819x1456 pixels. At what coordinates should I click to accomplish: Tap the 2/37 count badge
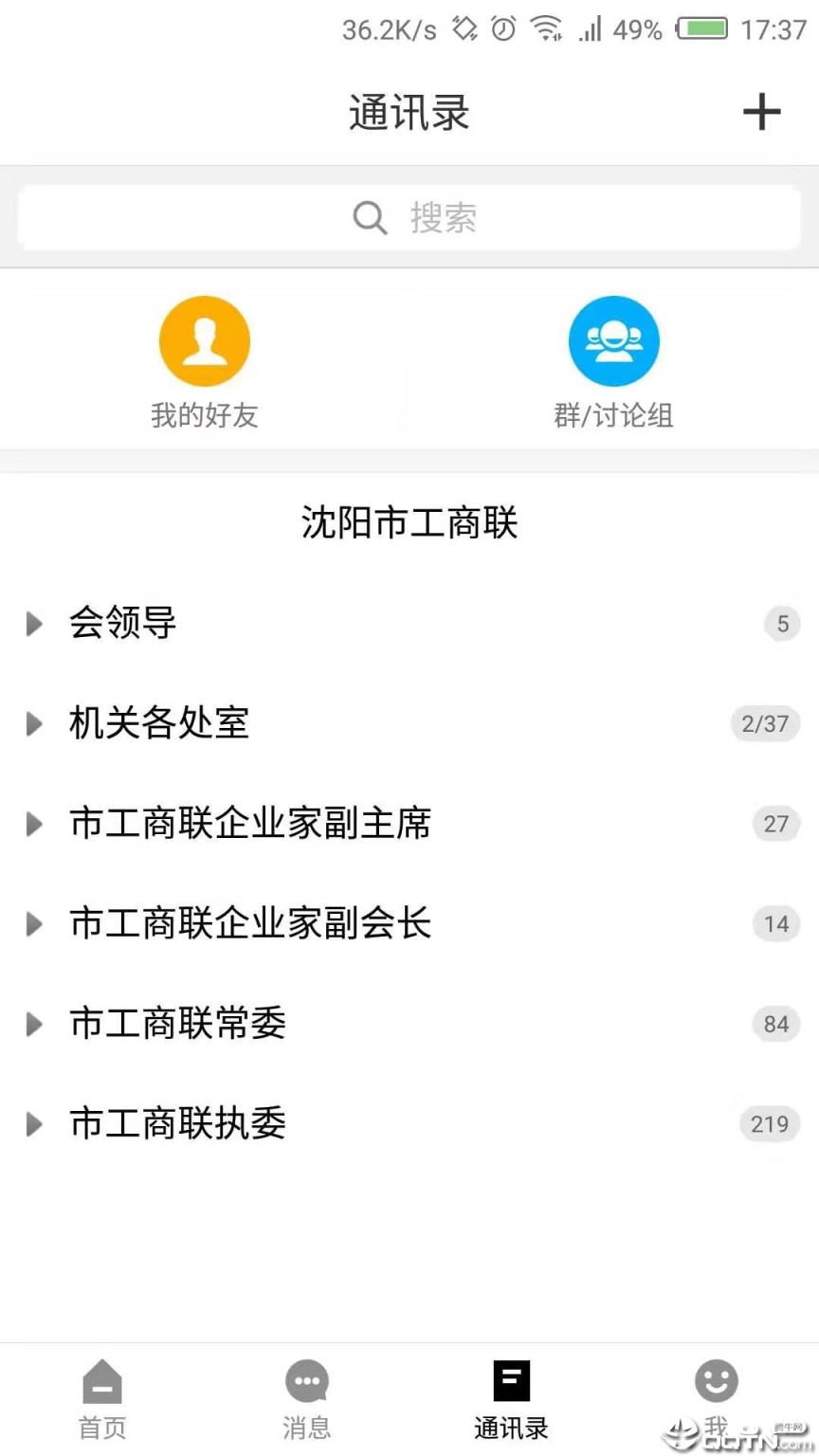pos(764,723)
